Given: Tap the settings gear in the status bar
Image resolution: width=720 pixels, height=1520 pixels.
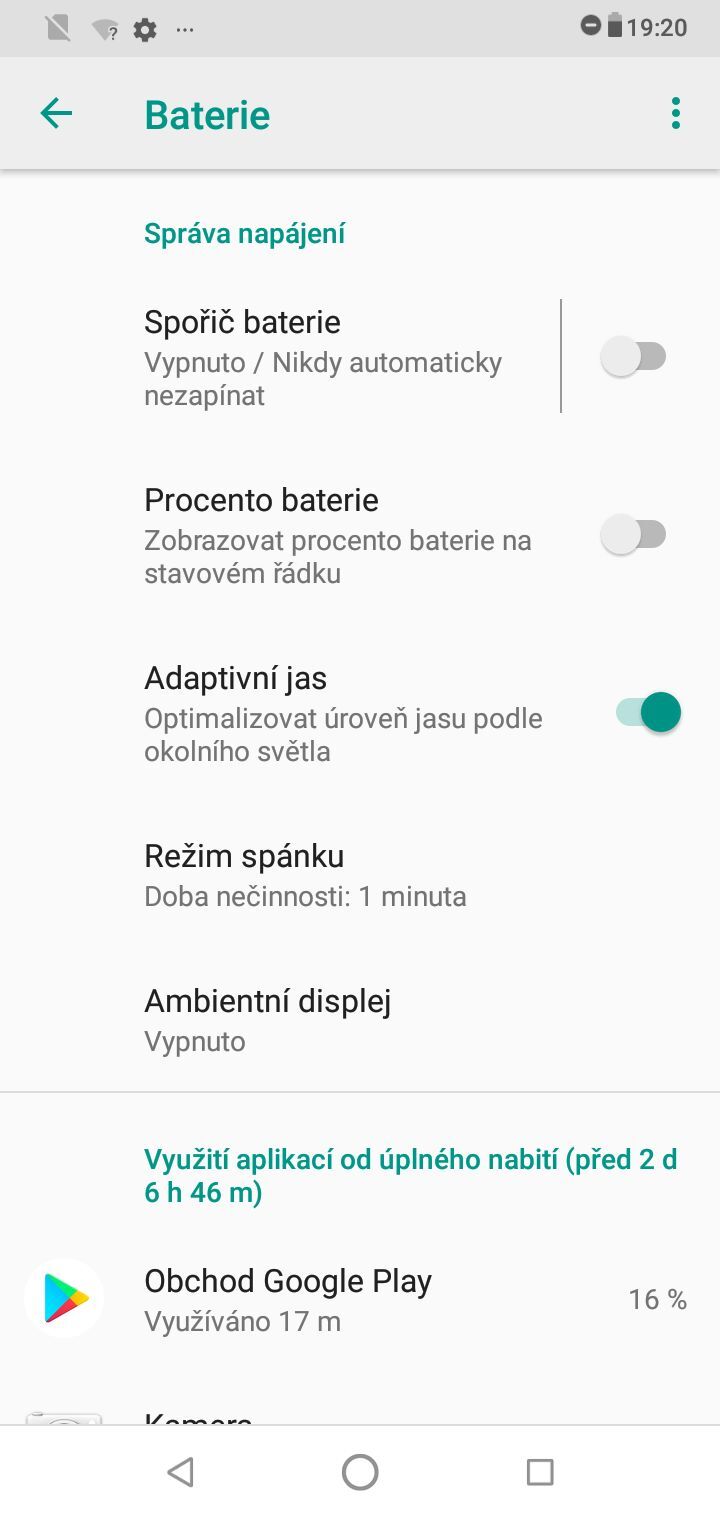Looking at the screenshot, I should tap(145, 30).
